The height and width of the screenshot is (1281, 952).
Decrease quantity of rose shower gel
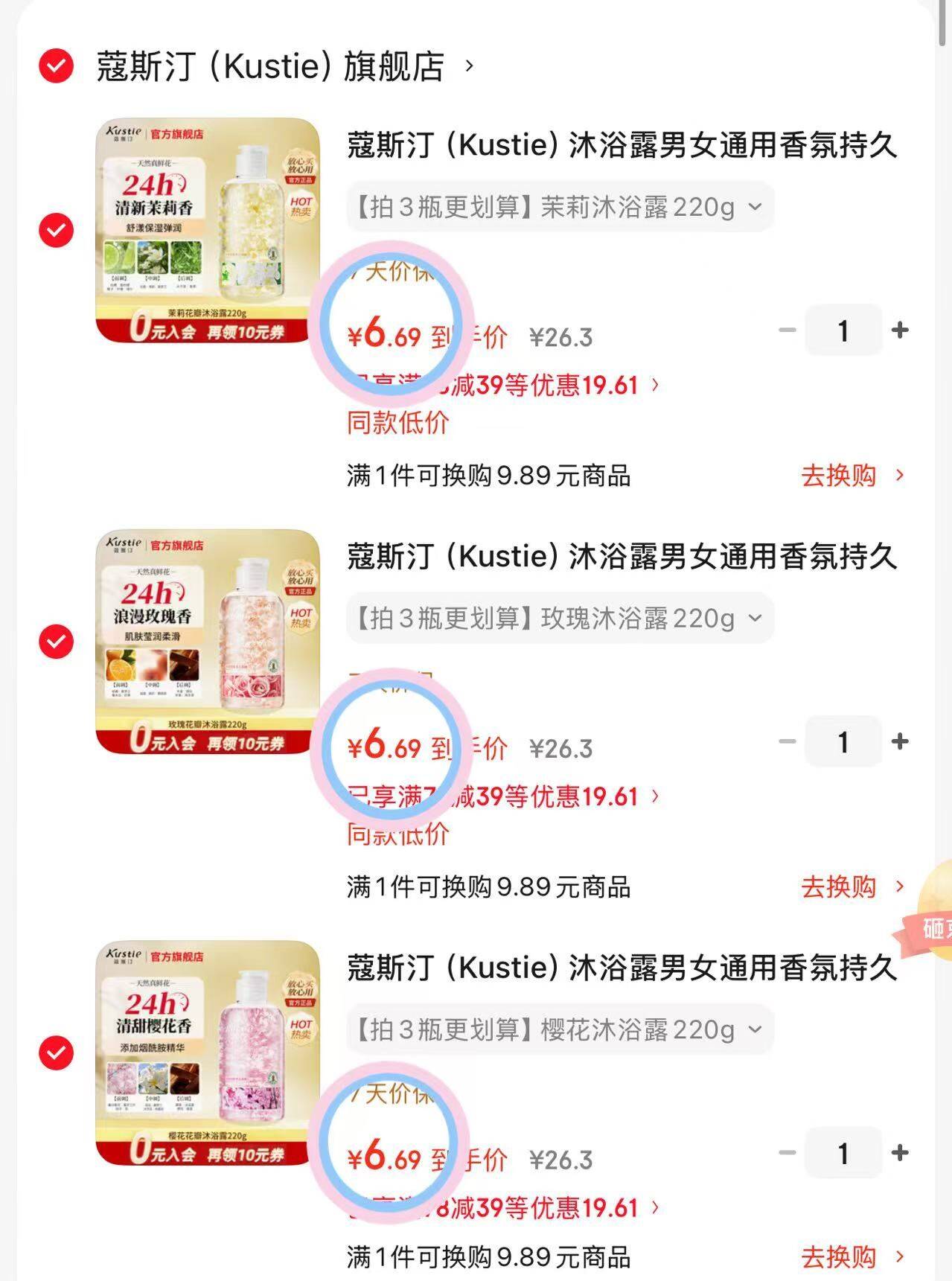[x=787, y=742]
